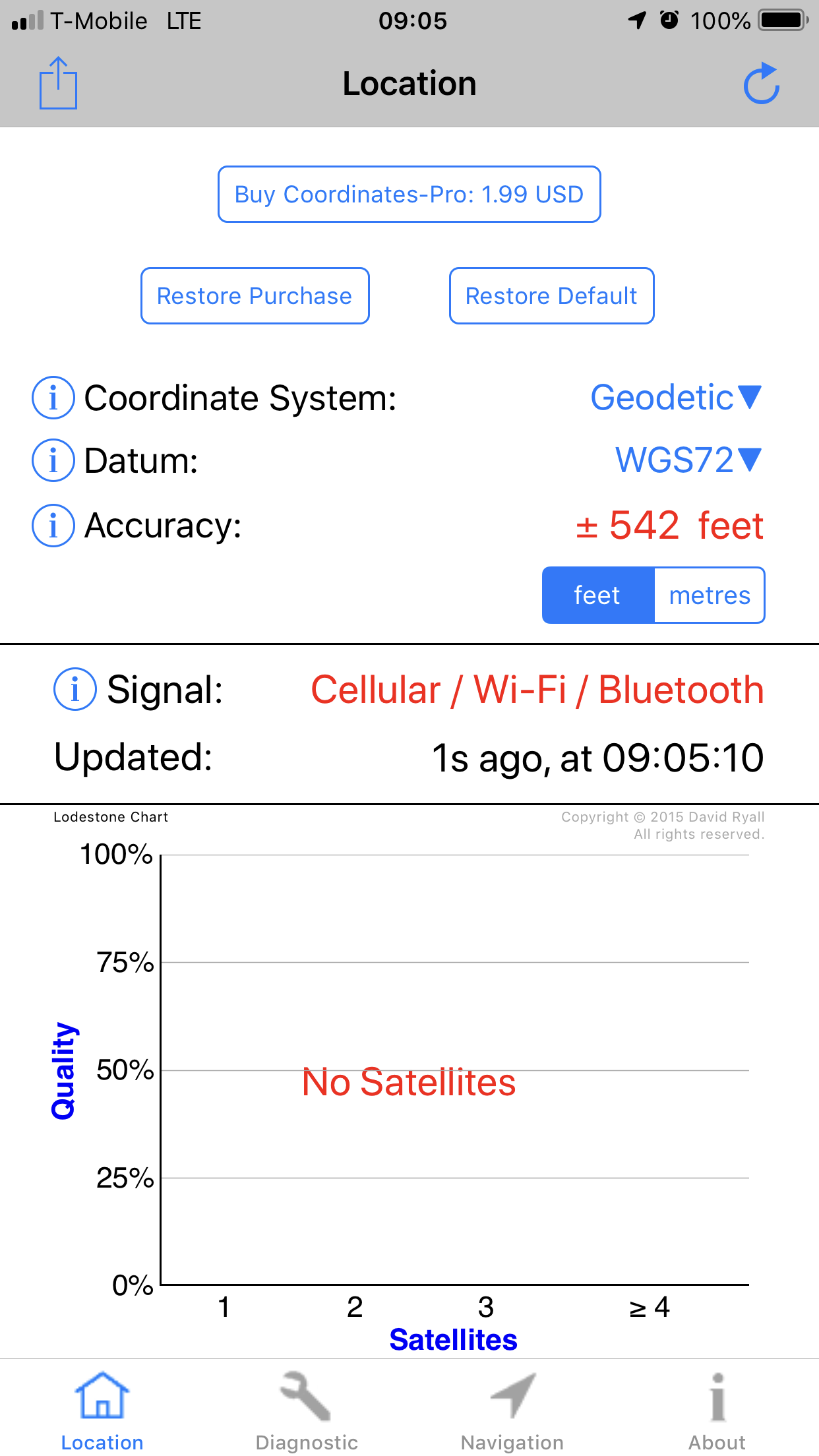This screenshot has width=819, height=1456.
Task: Tap Restore Purchase button
Action: pyautogui.click(x=255, y=296)
